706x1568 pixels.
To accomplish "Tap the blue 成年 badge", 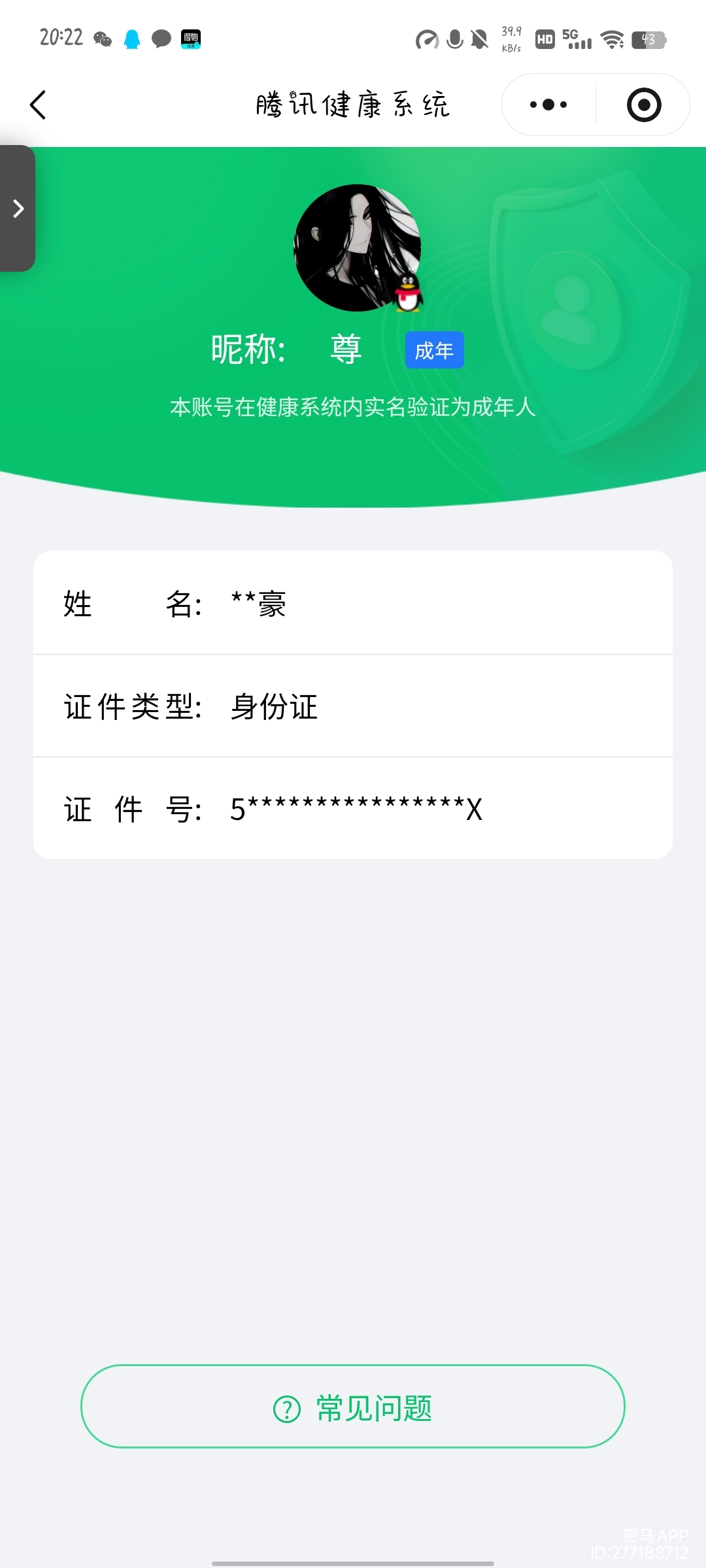I will pyautogui.click(x=433, y=350).
